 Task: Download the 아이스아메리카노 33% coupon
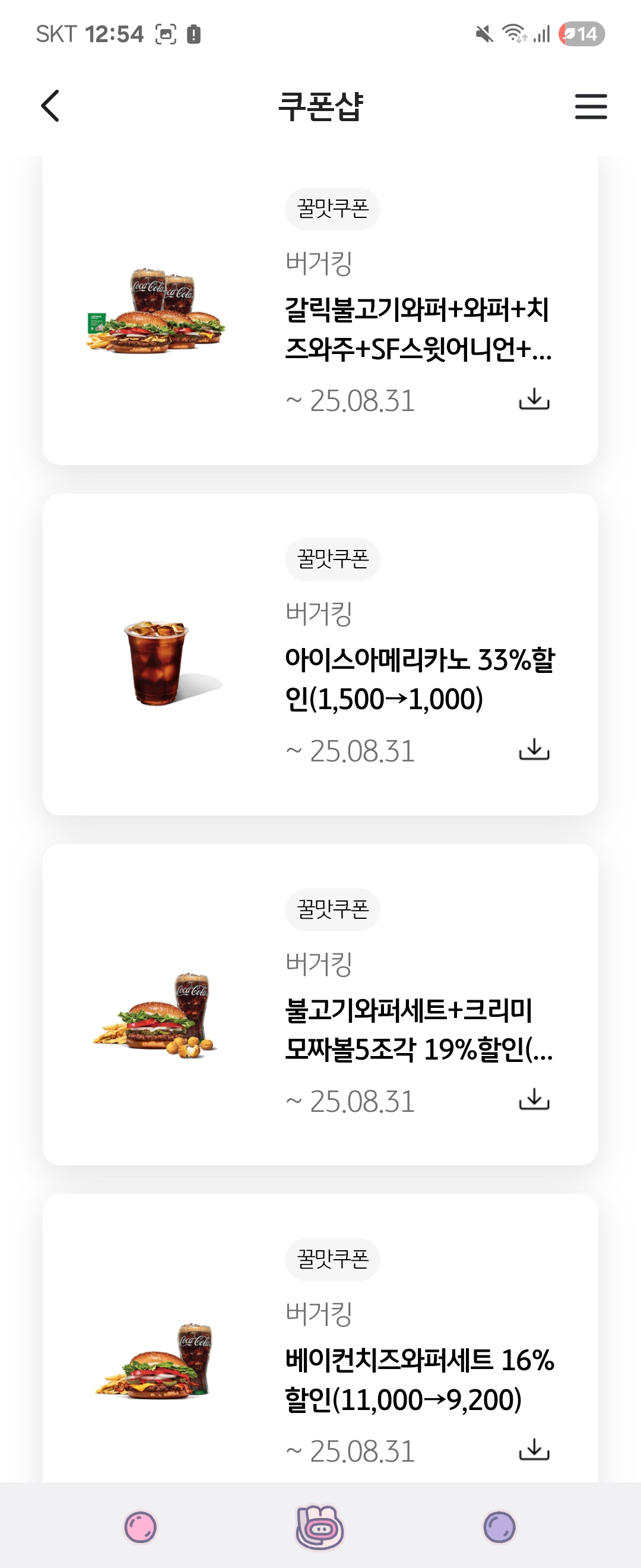[534, 750]
